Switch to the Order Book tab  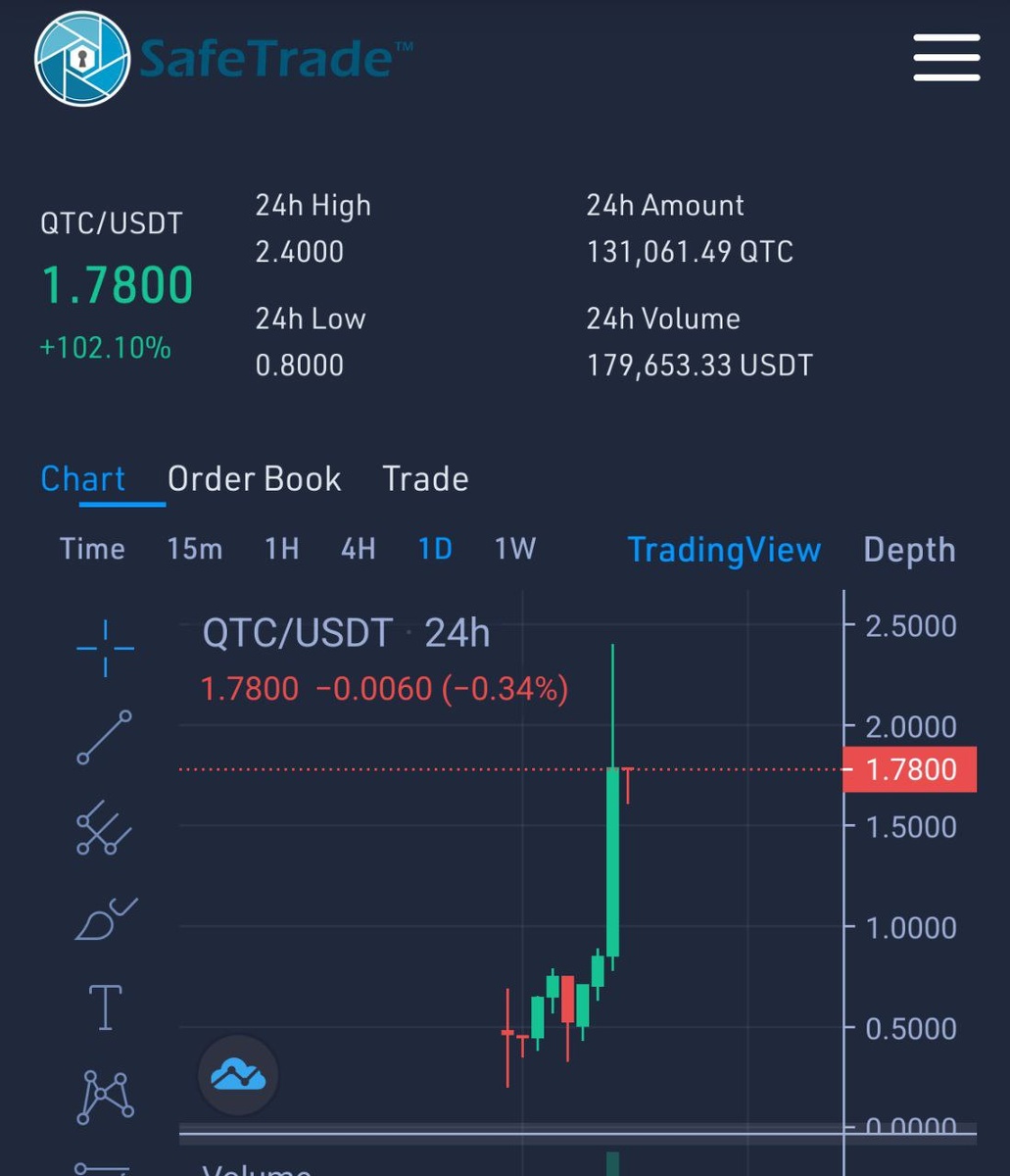coord(254,479)
